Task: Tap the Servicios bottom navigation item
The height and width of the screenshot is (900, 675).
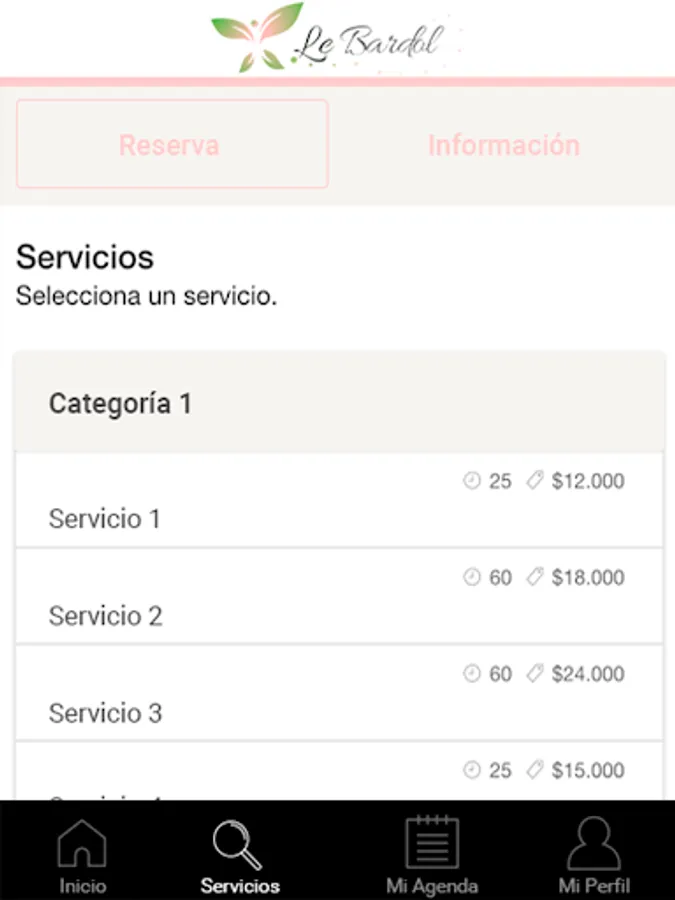Action: click(240, 855)
